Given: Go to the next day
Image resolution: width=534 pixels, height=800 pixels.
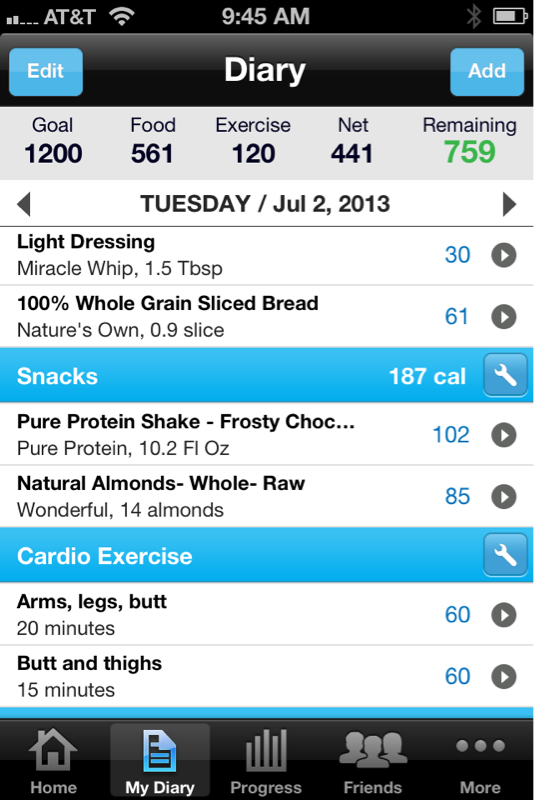Looking at the screenshot, I should 509,204.
